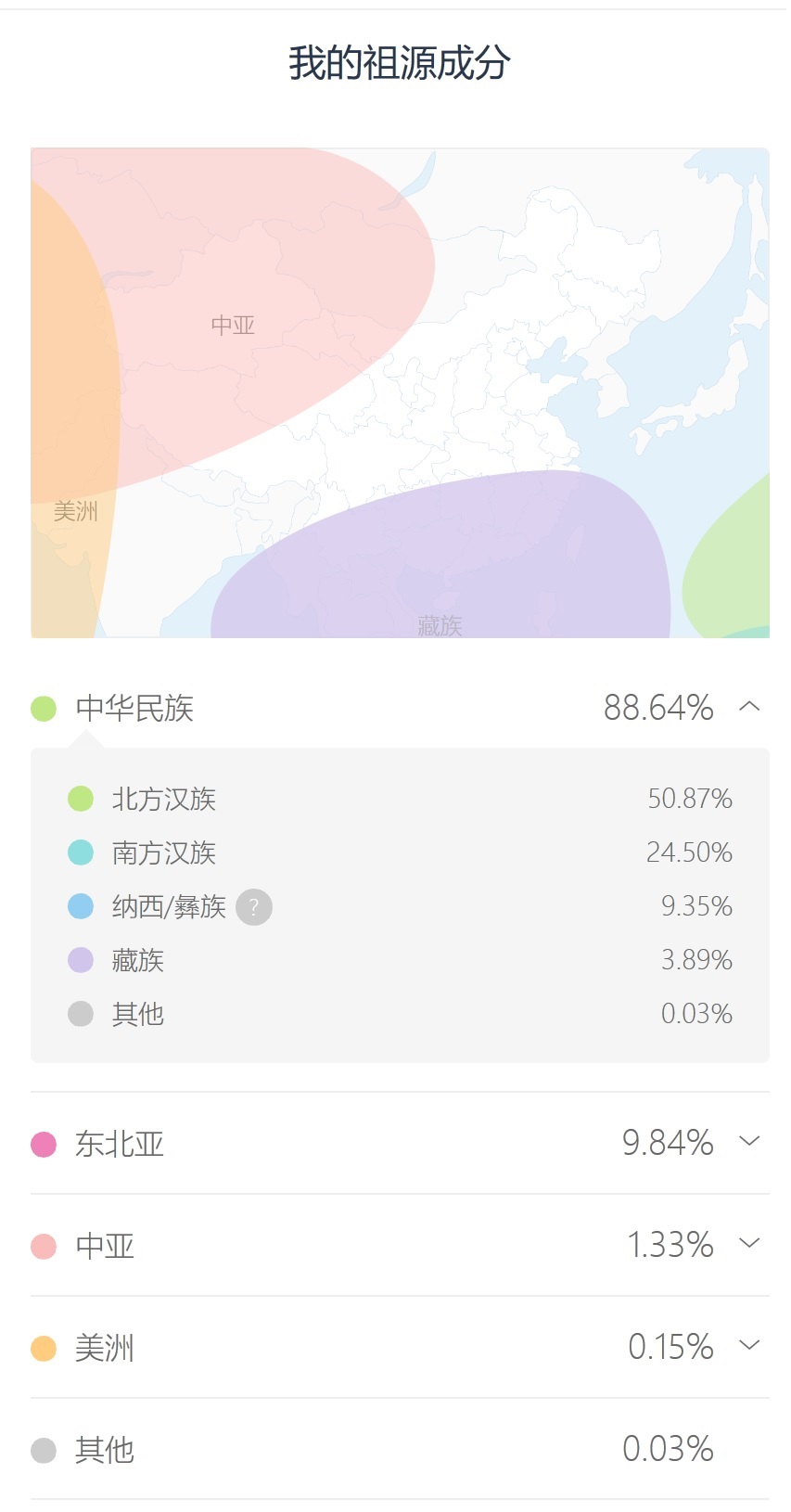Collapse the 中华民族 section
Screen dimensions: 791x1512
749,707
